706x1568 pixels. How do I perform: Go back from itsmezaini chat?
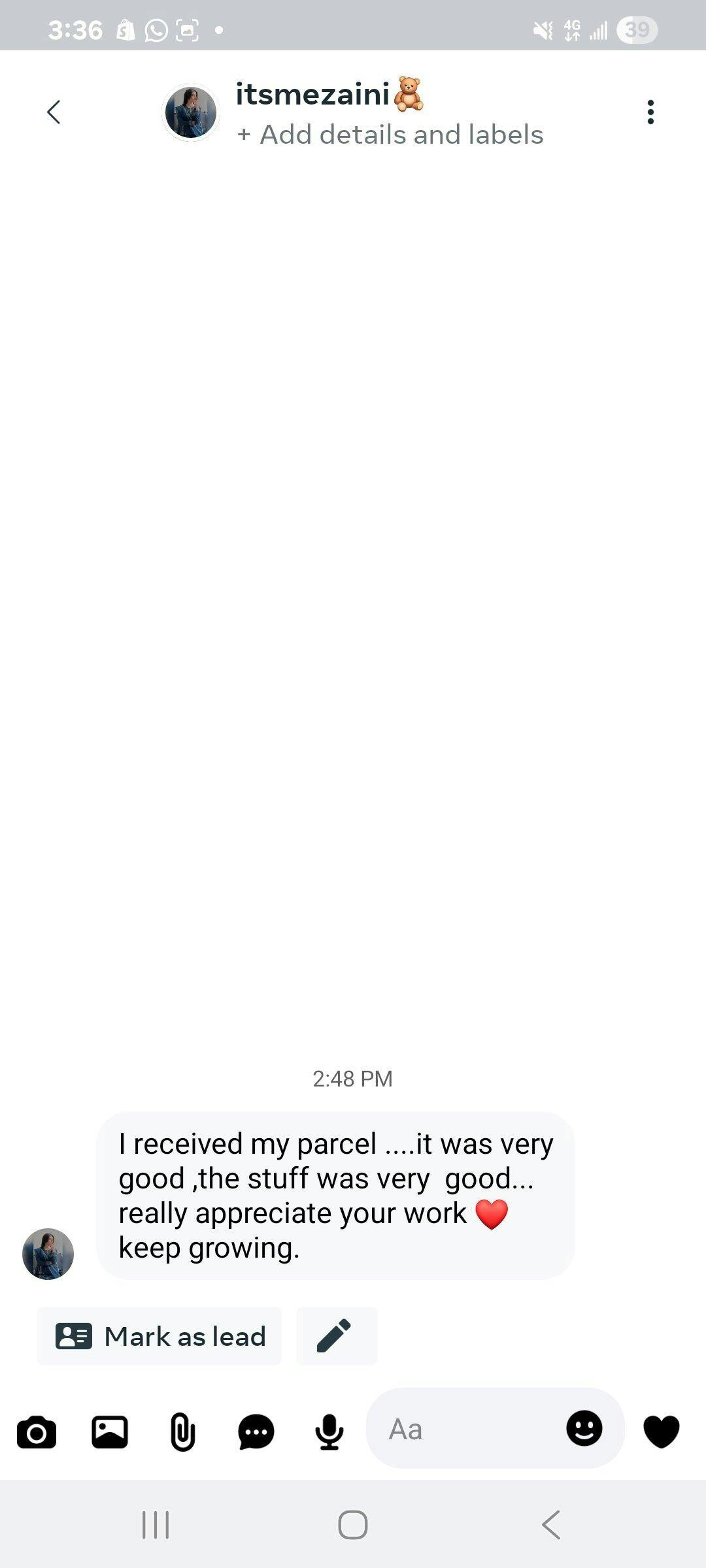pos(54,112)
